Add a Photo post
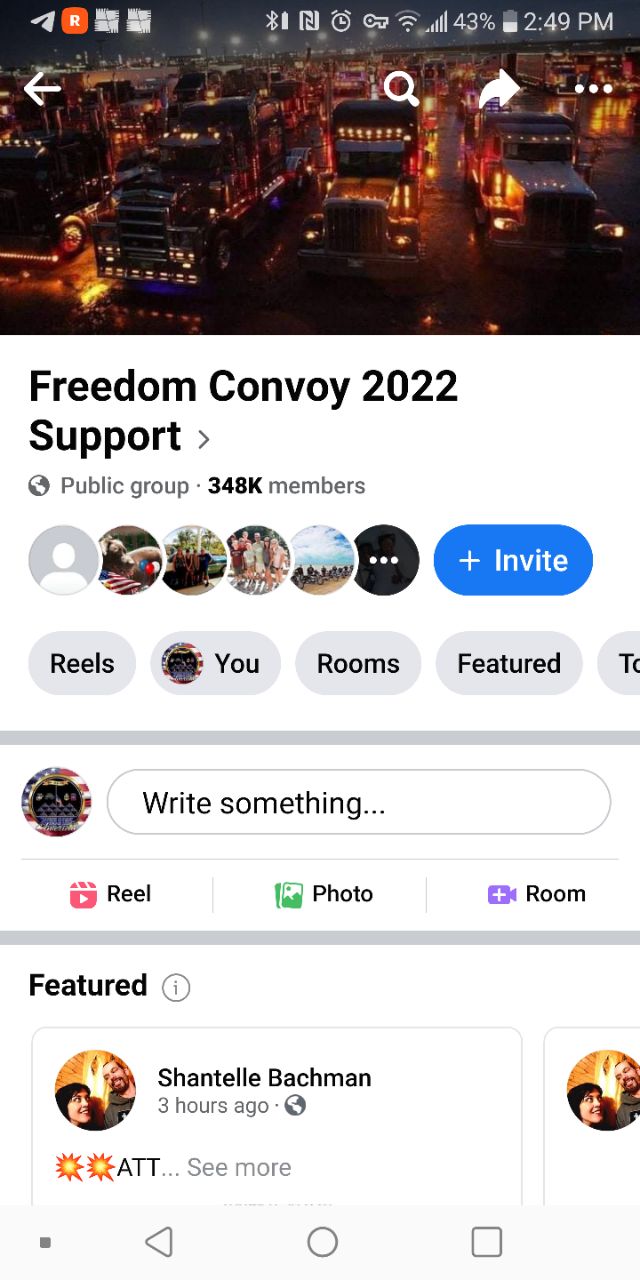This screenshot has height=1280, width=640. [x=323, y=894]
